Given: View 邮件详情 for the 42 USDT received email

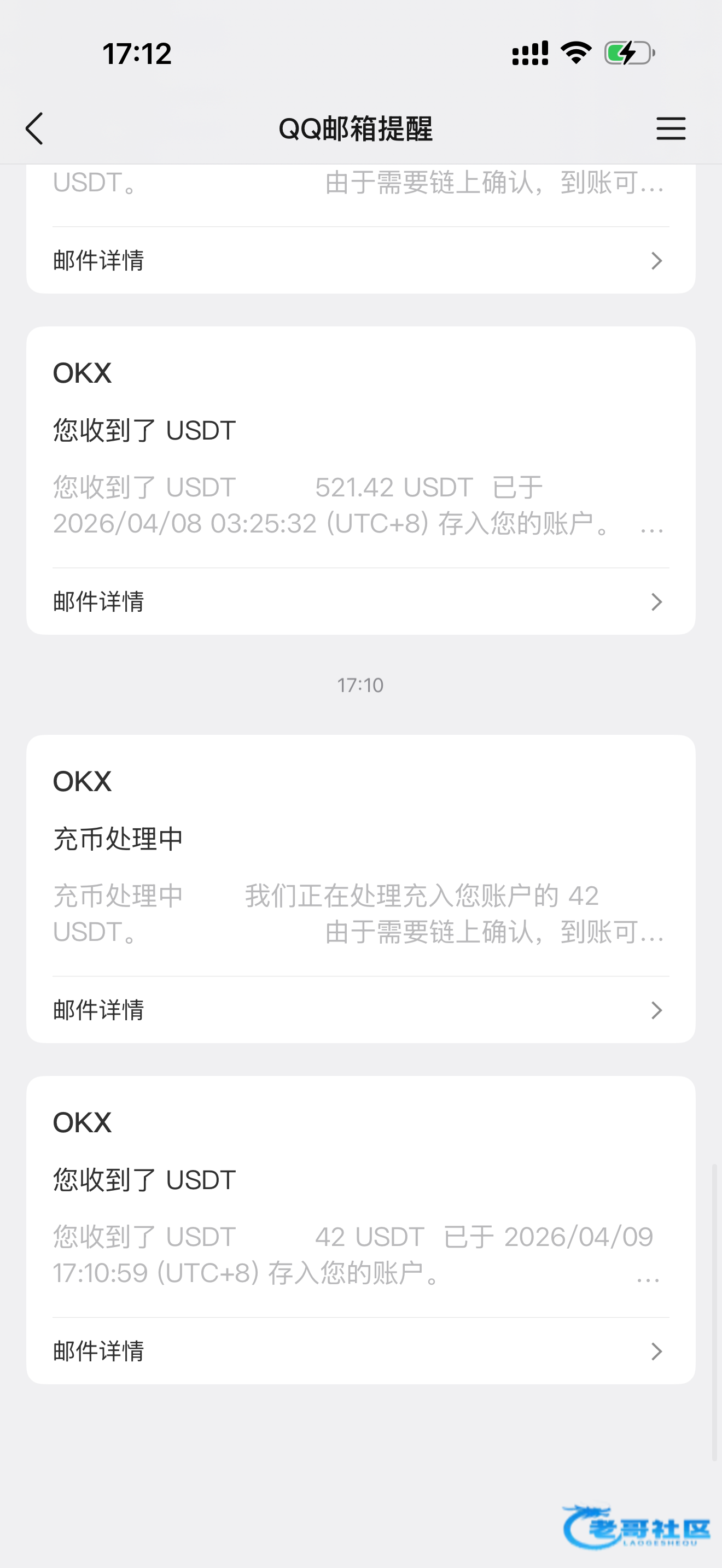Looking at the screenshot, I should [x=360, y=1351].
